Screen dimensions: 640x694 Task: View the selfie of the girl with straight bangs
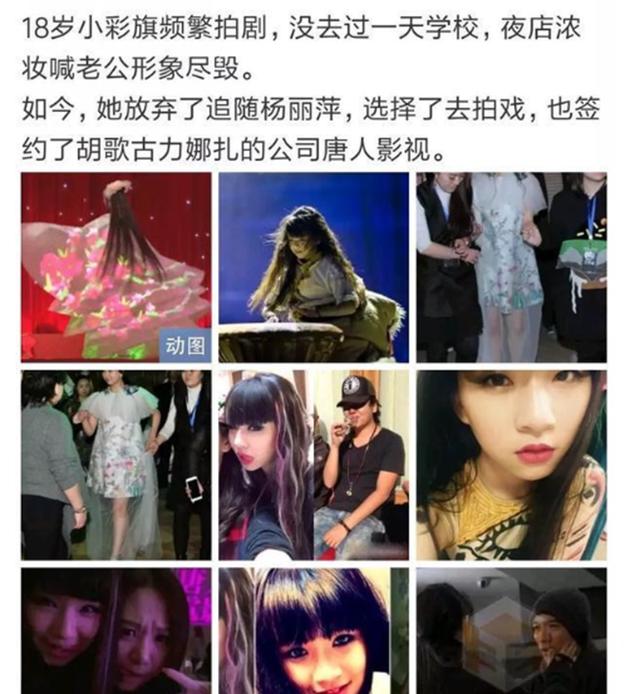coord(313,631)
